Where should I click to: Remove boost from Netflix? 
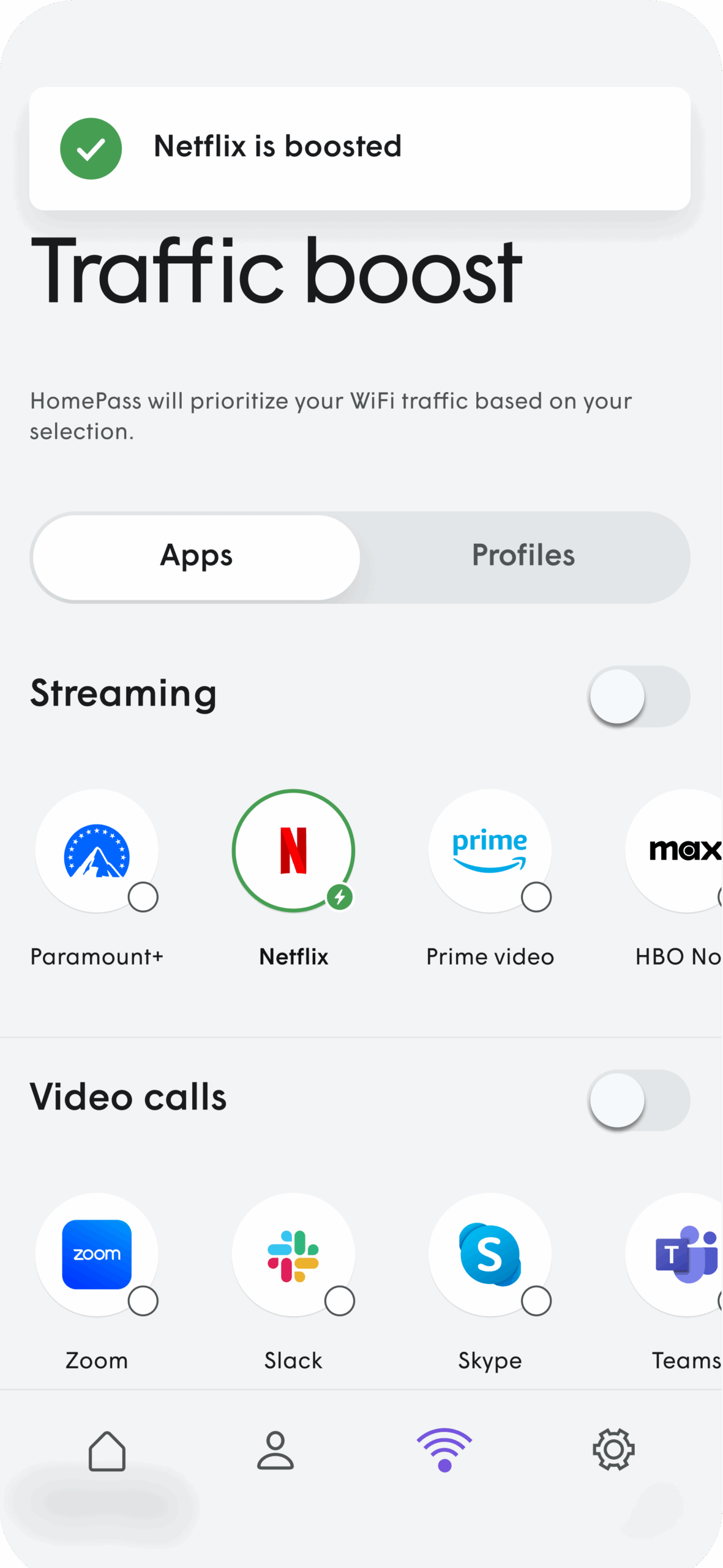click(293, 851)
